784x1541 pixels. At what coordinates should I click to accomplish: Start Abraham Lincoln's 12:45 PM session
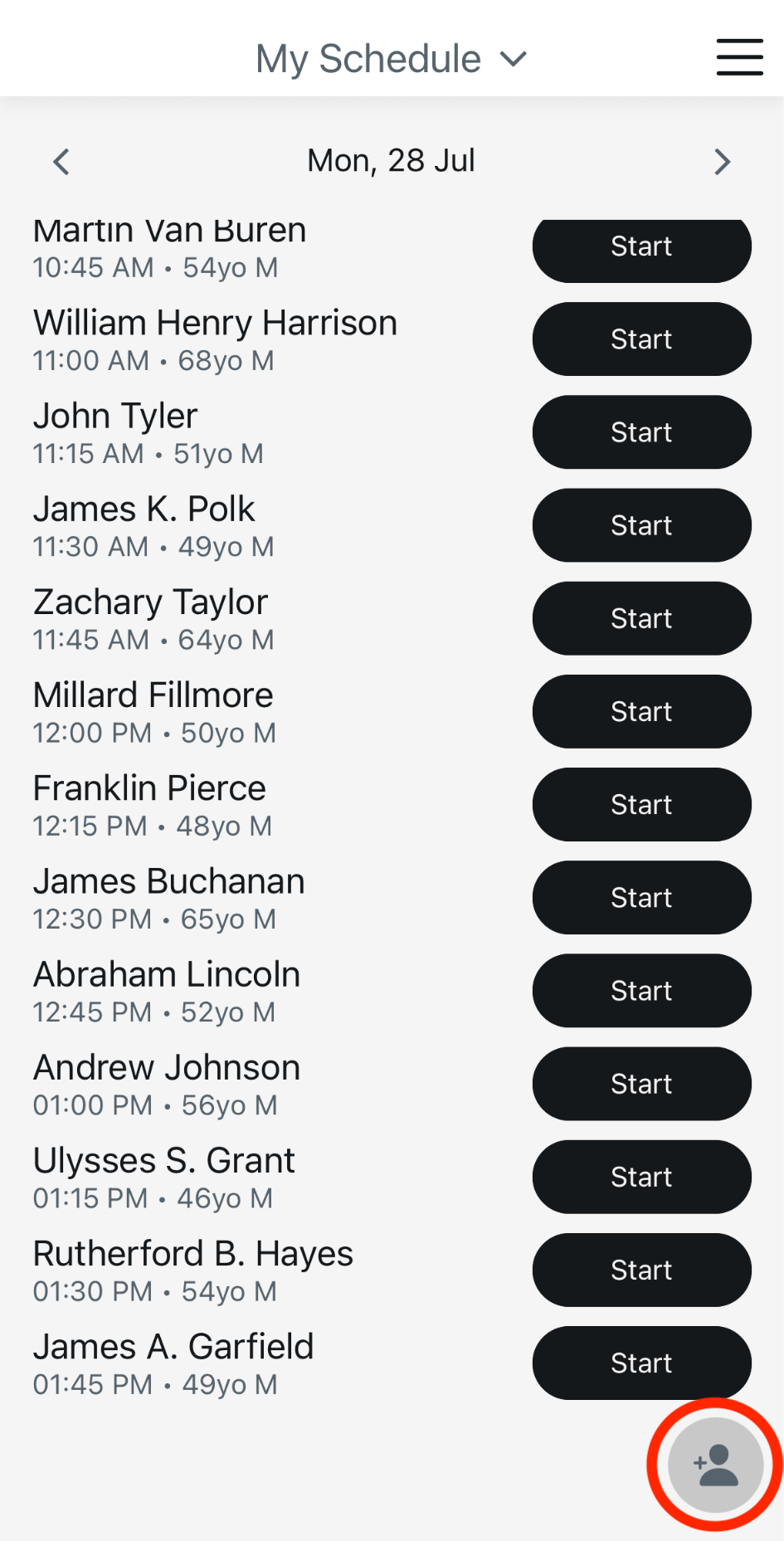click(640, 990)
